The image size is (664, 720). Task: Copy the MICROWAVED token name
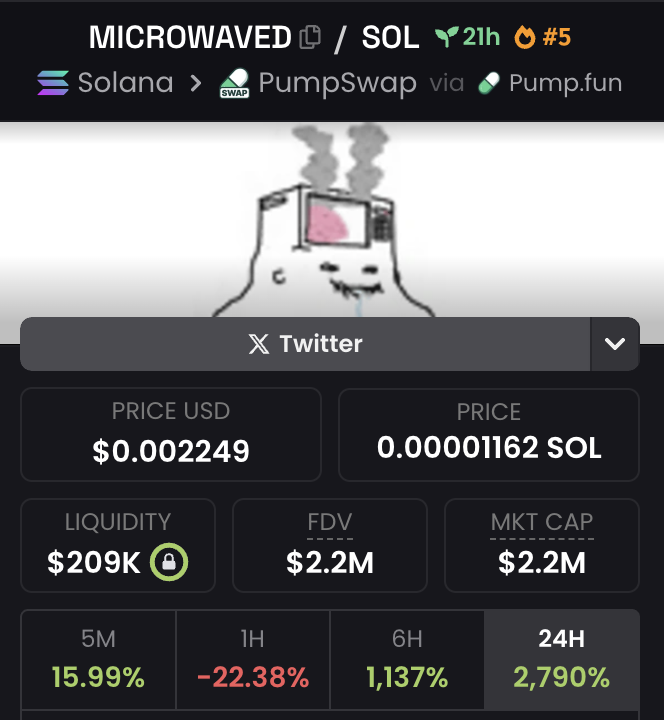point(311,38)
